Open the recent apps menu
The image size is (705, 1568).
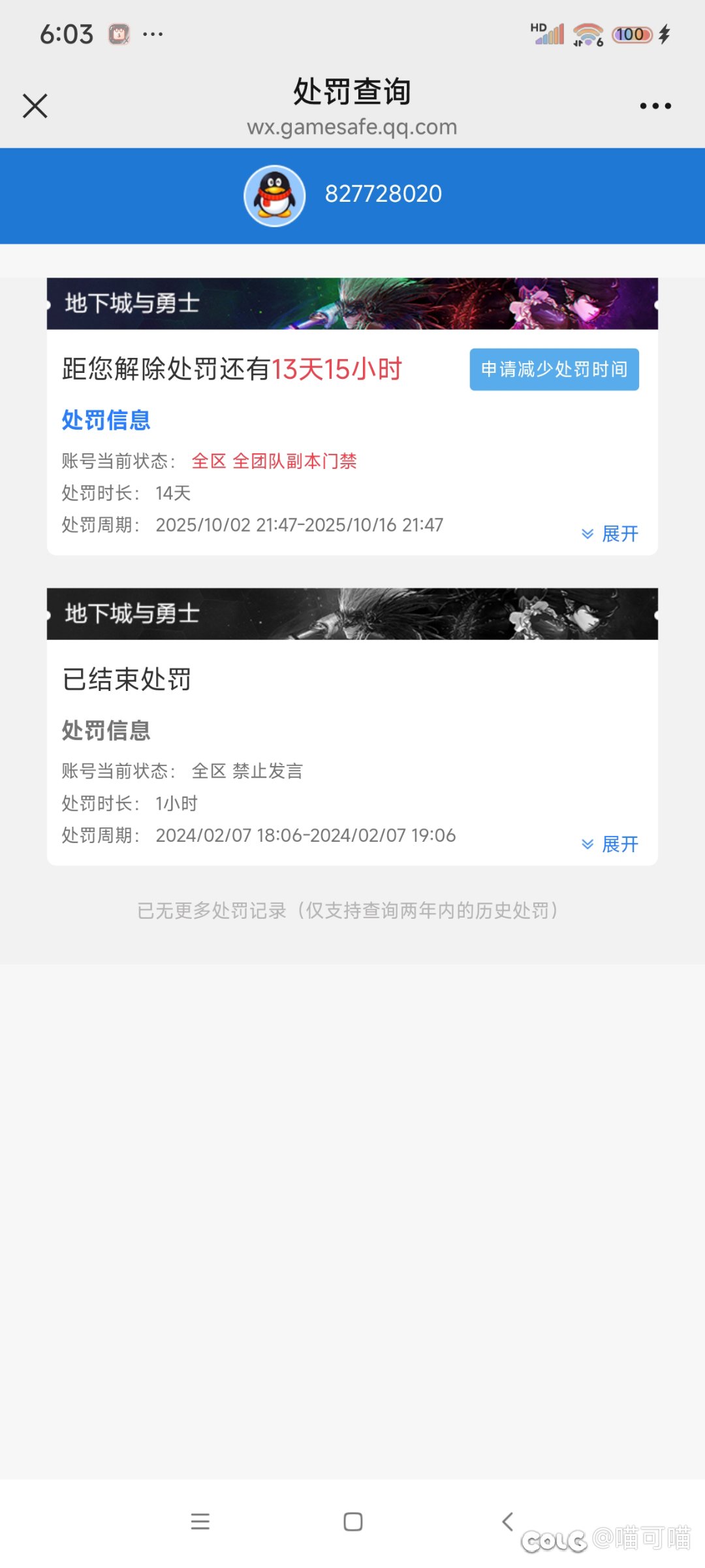coord(200,1522)
